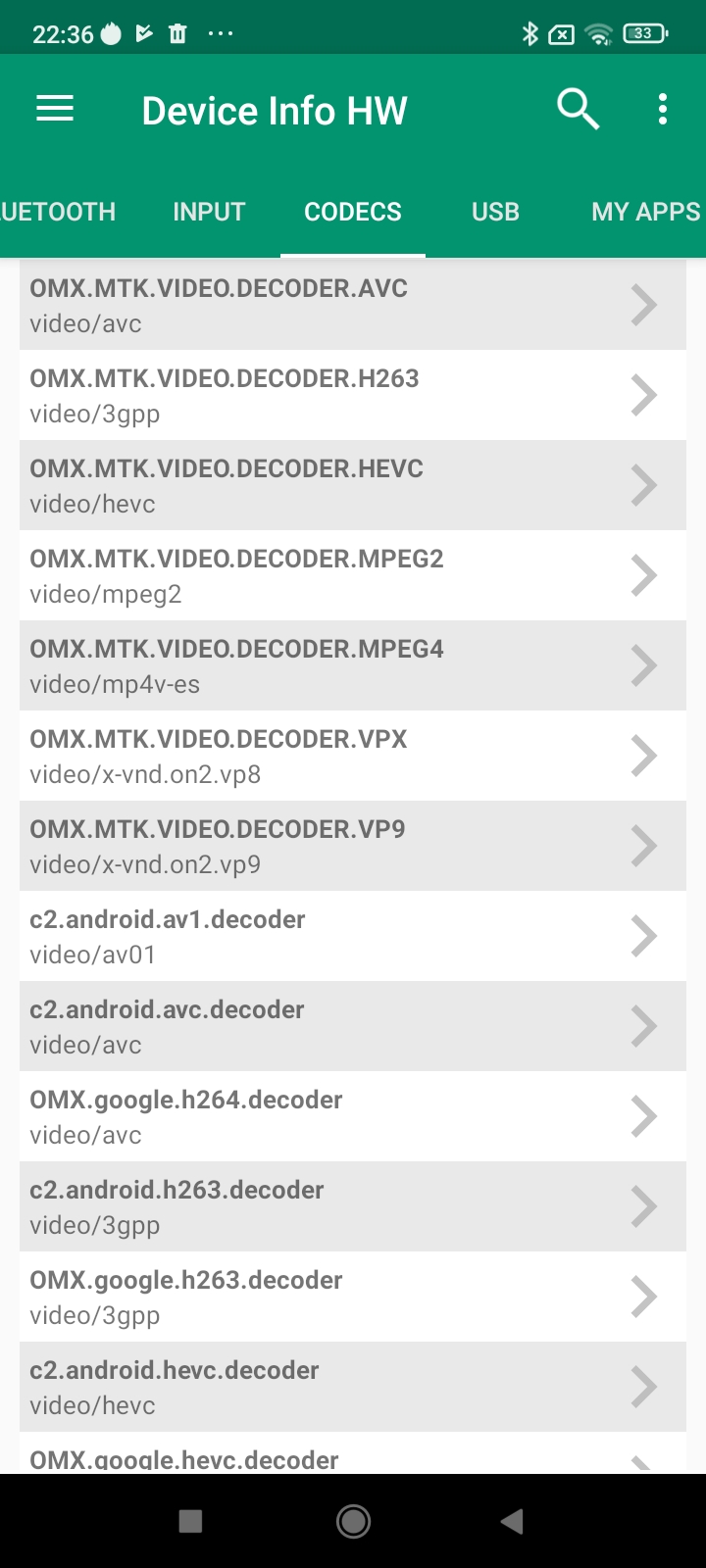Go back using the system back button

512,1521
